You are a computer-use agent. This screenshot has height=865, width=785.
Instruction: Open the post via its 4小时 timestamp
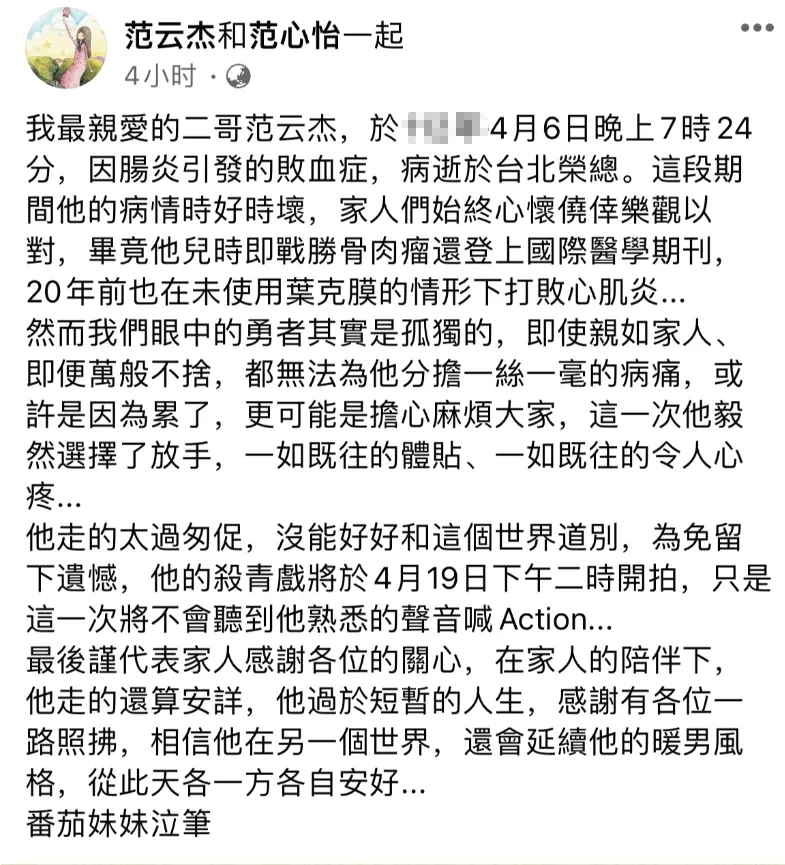(160, 76)
